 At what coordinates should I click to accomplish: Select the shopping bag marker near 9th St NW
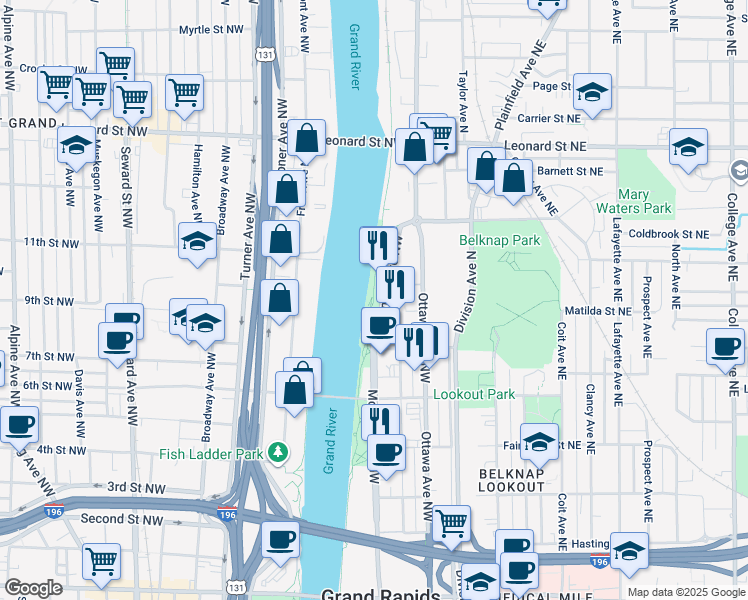pos(280,302)
